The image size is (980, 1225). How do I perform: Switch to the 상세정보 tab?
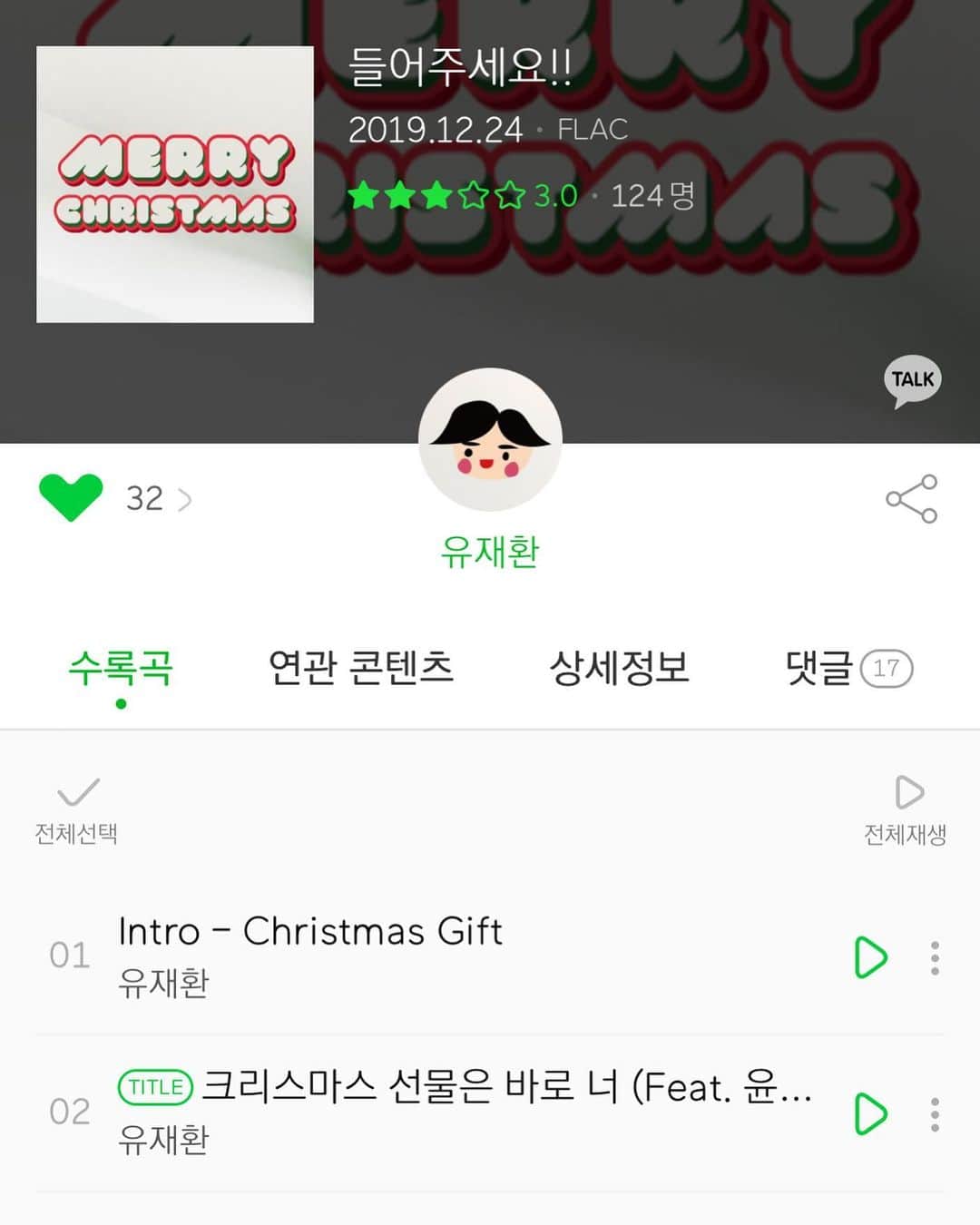tap(619, 669)
